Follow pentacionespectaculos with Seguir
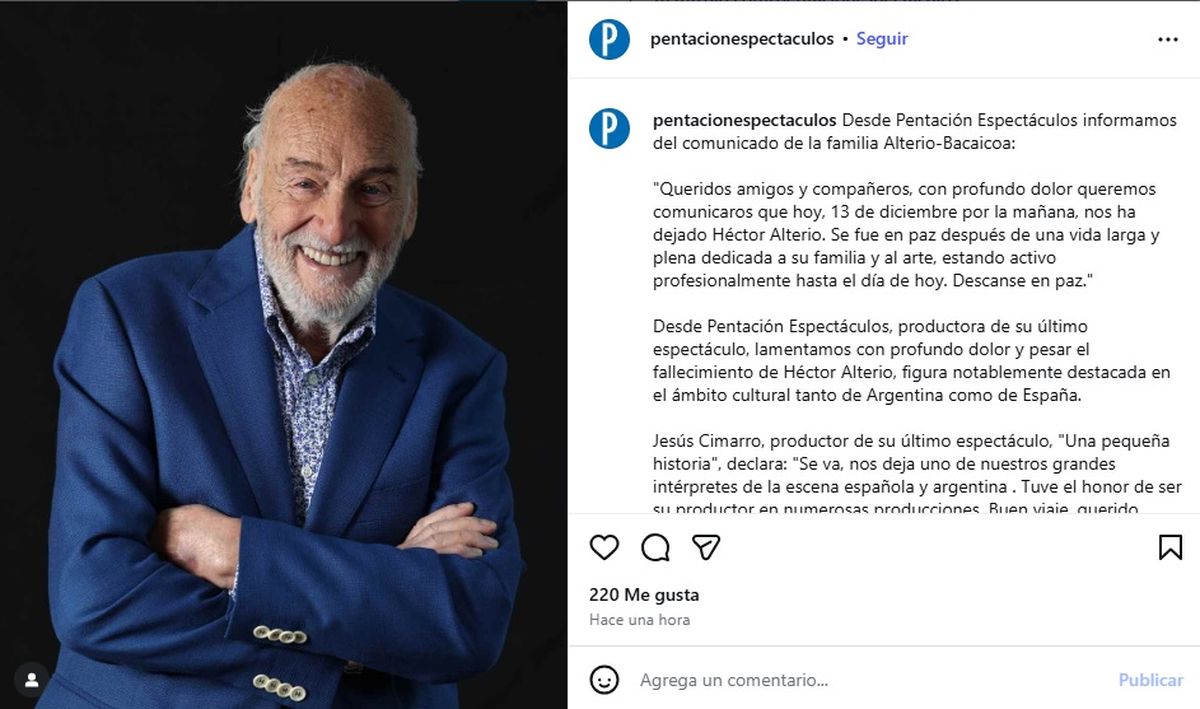Screen dimensions: 1200x709 [882, 39]
